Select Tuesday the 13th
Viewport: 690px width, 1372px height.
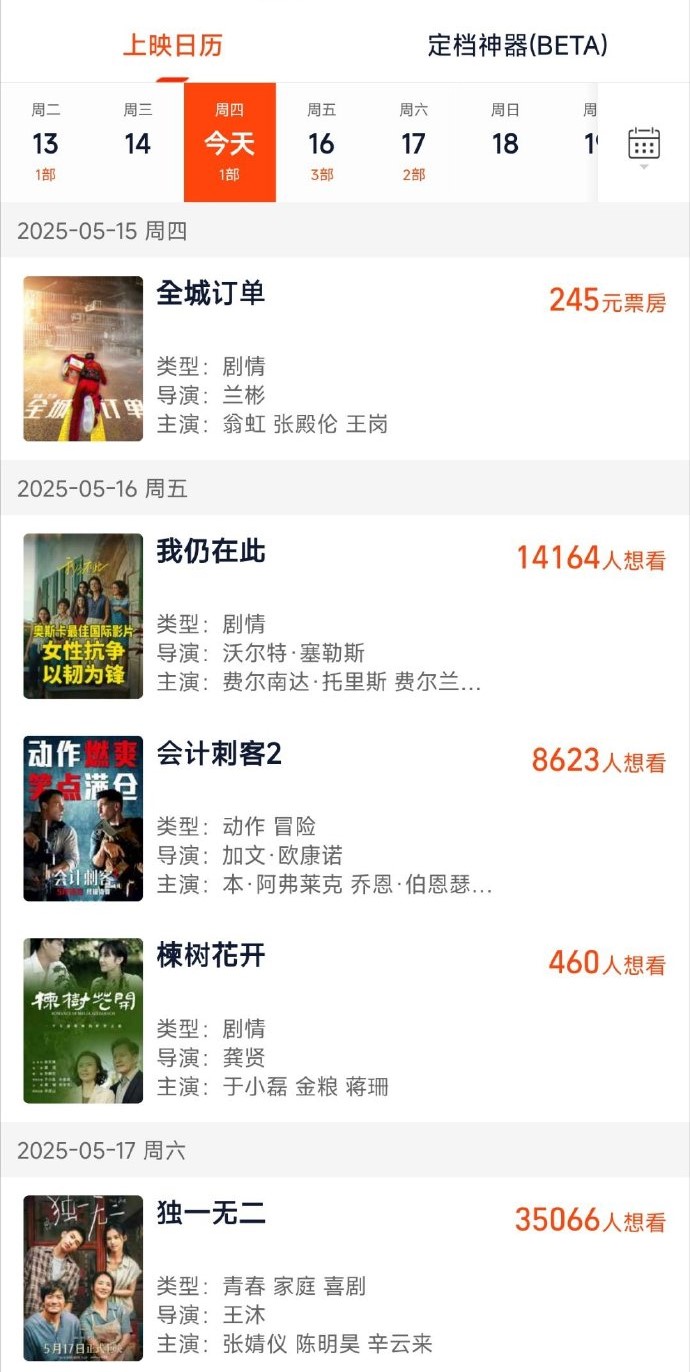click(x=46, y=143)
